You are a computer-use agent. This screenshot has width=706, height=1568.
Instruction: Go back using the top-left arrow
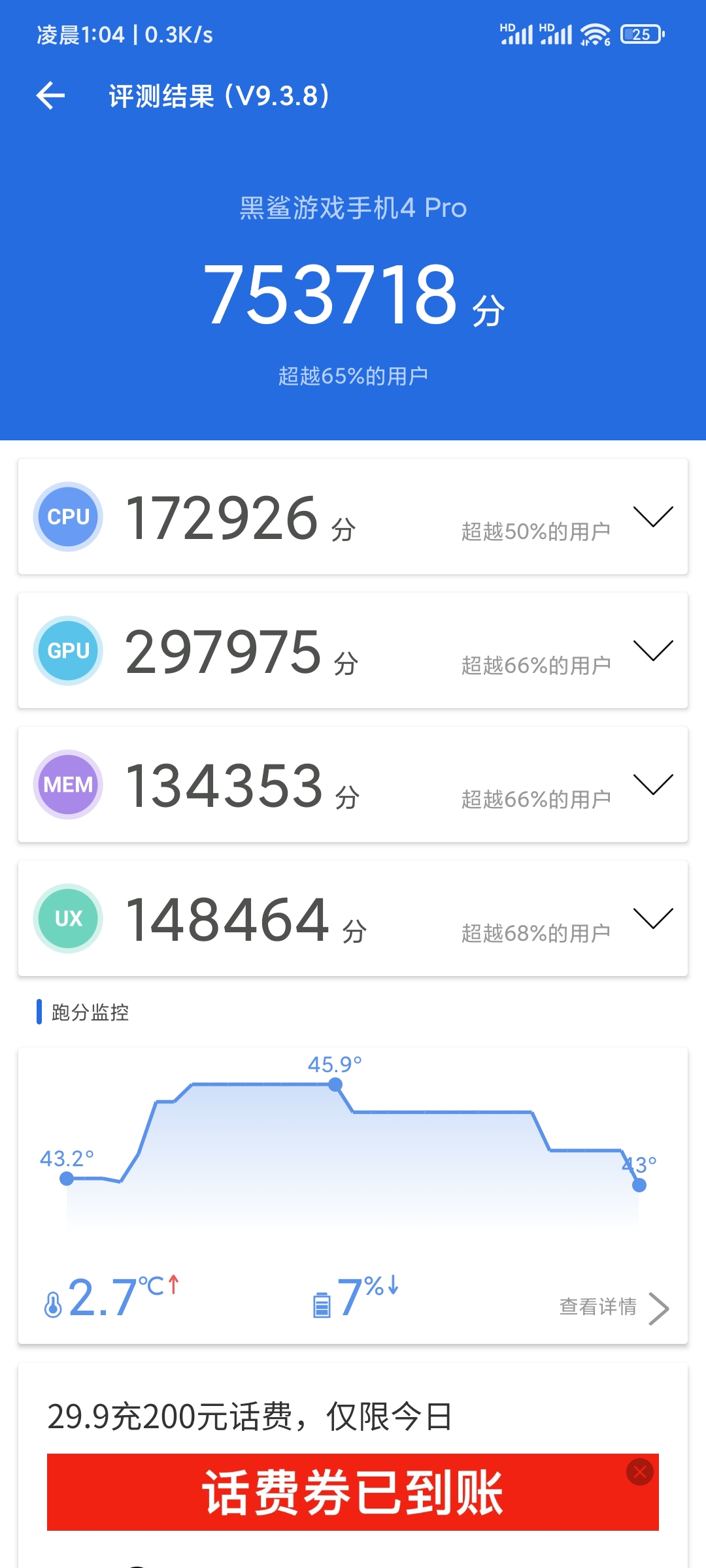click(x=50, y=96)
